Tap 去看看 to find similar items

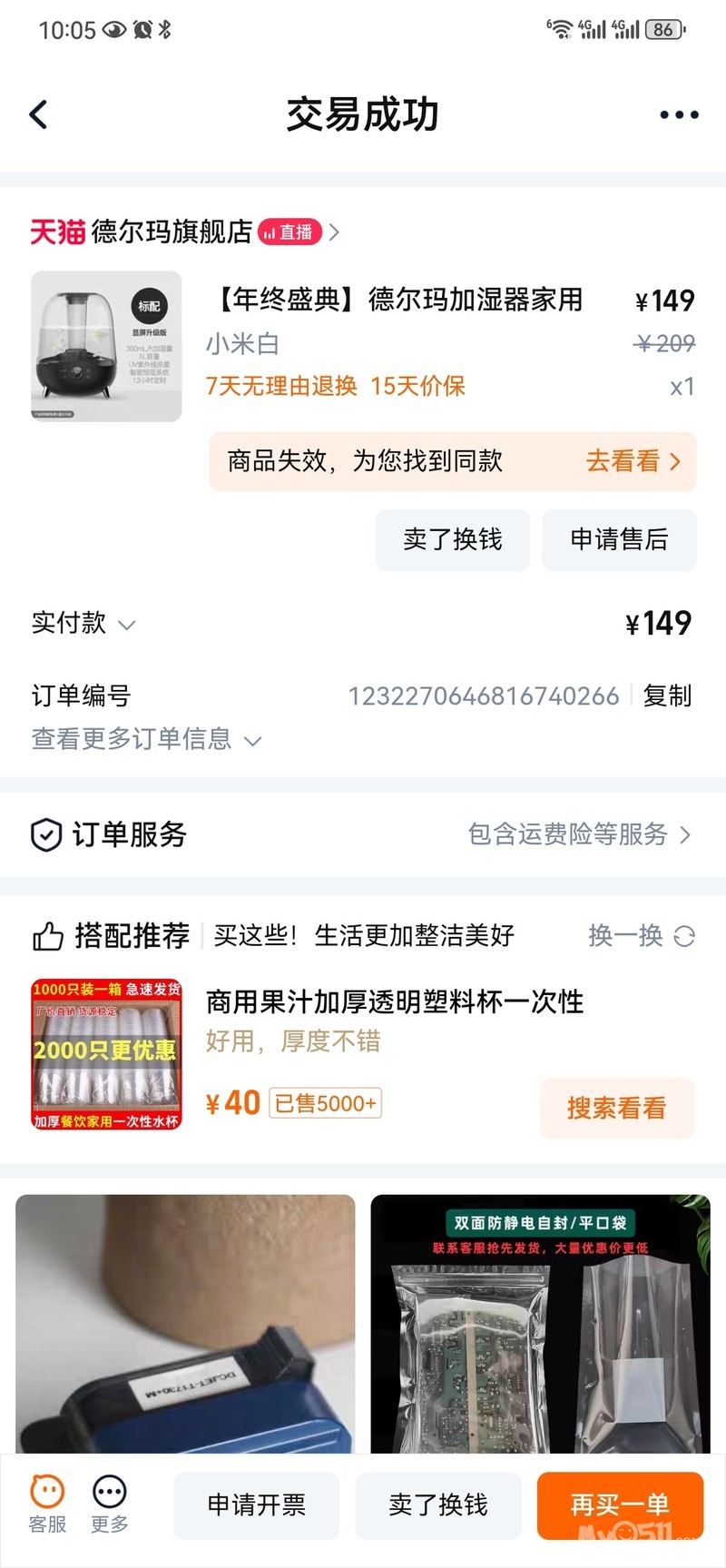[633, 461]
